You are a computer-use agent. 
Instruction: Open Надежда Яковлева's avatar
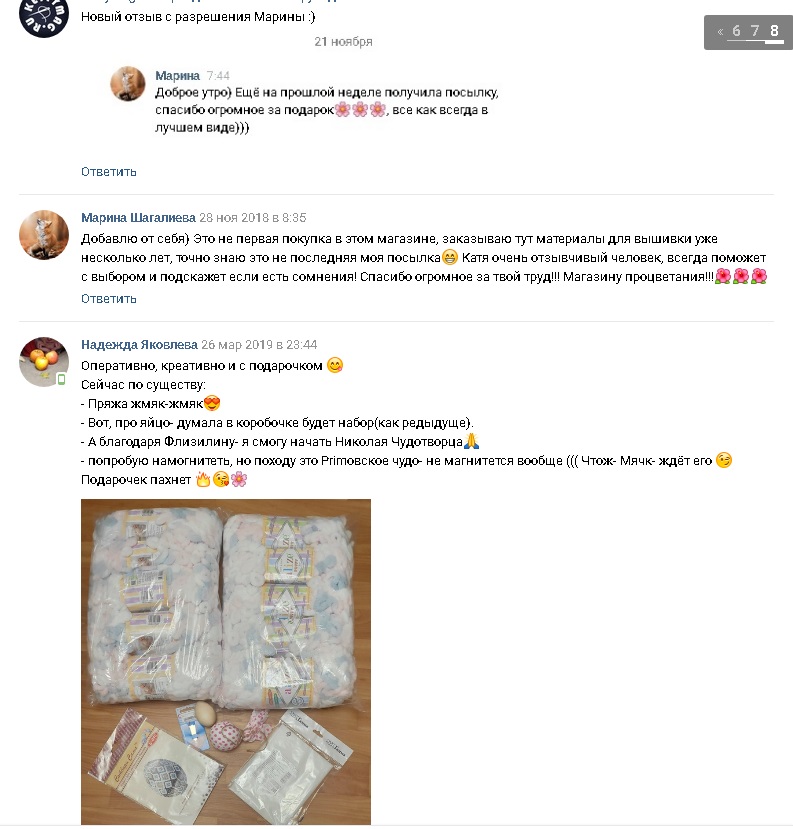pos(44,361)
